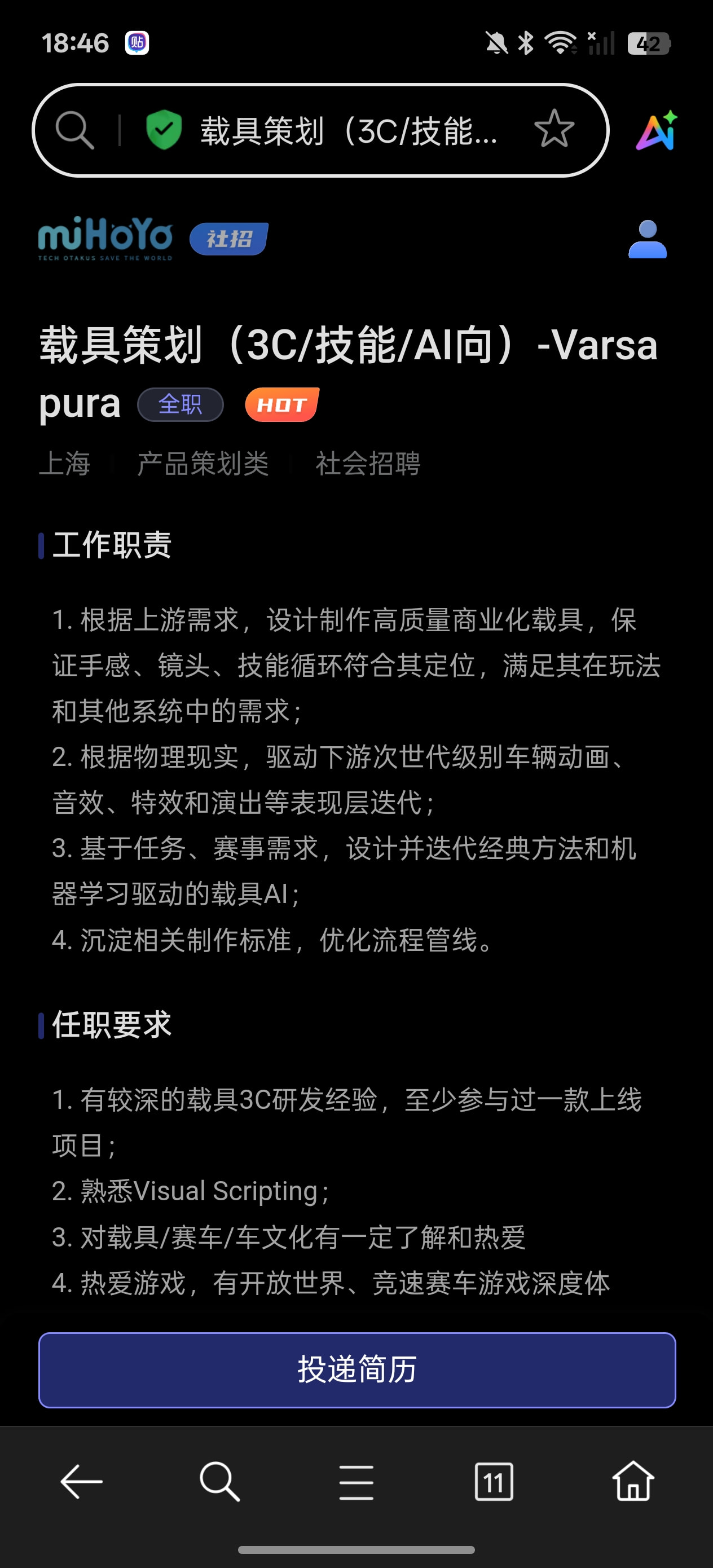This screenshot has height=1568, width=713.
Task: Submit resume with 投递简历 button
Action: (357, 1369)
